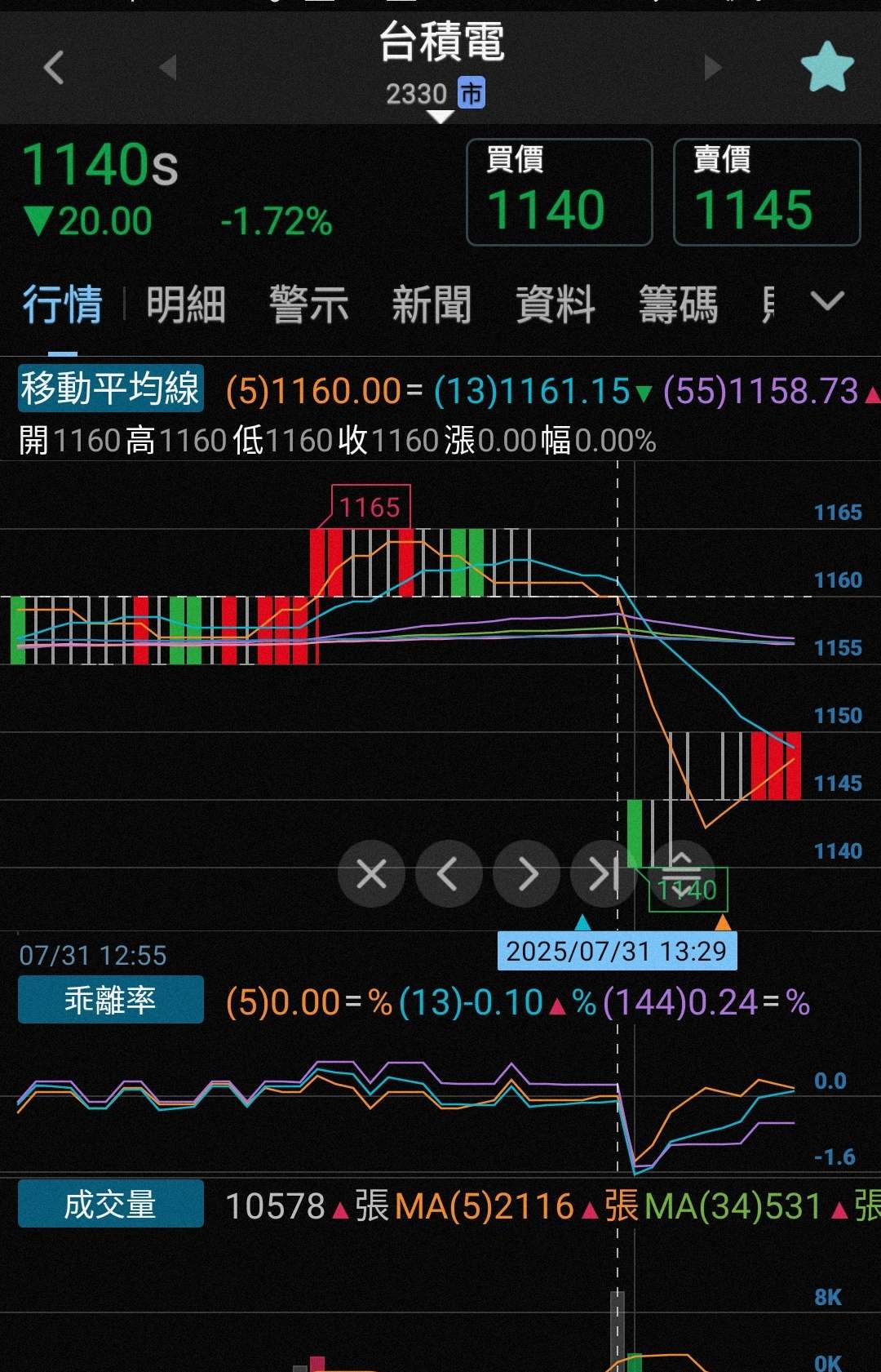Open the 警示 tab

point(309,304)
